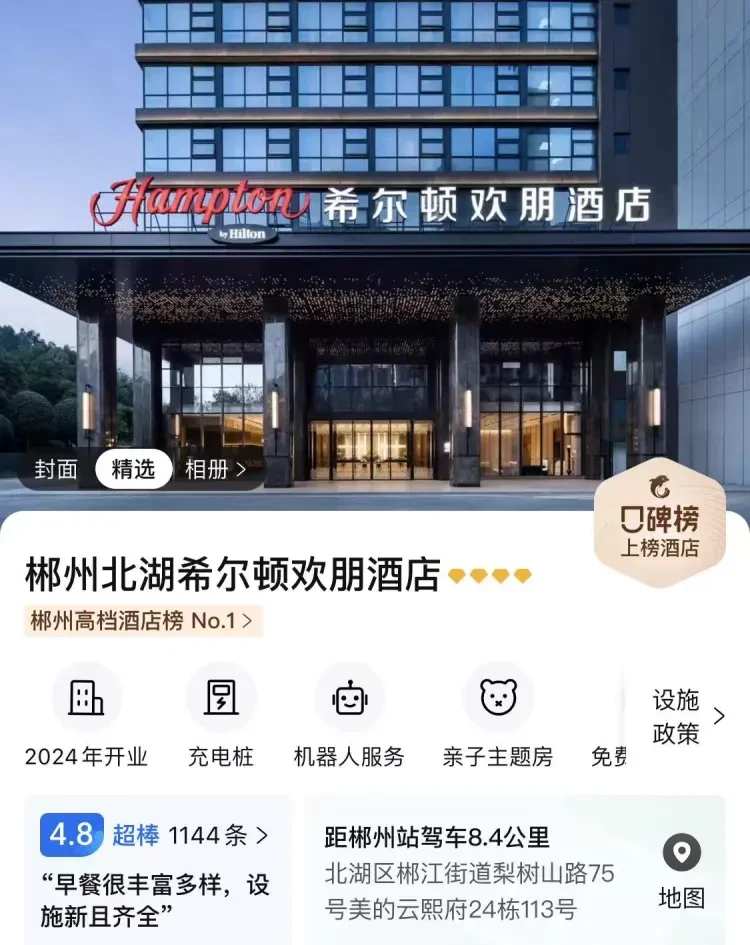Expand the 设施政策 panel via its chevron

pyautogui.click(x=718, y=714)
